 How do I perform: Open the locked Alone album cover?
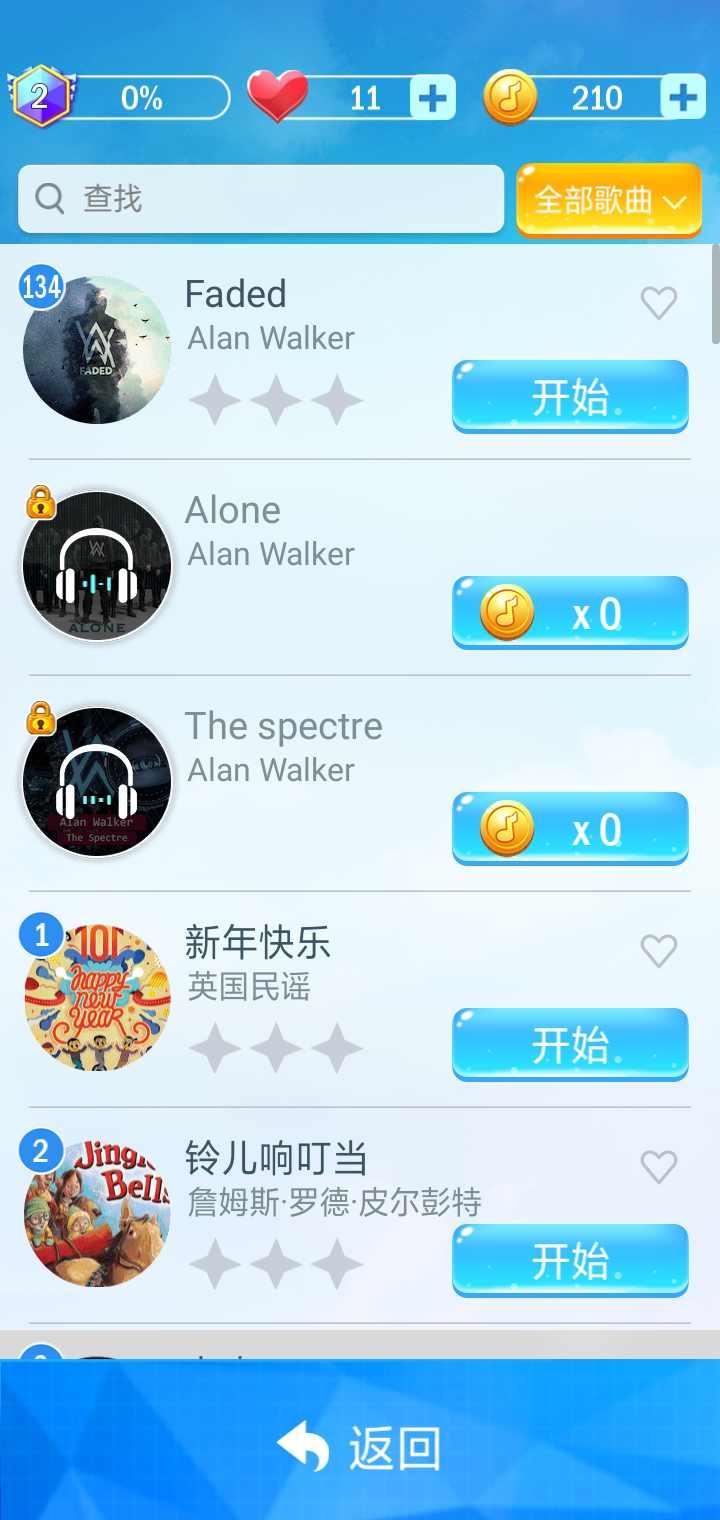[97, 566]
